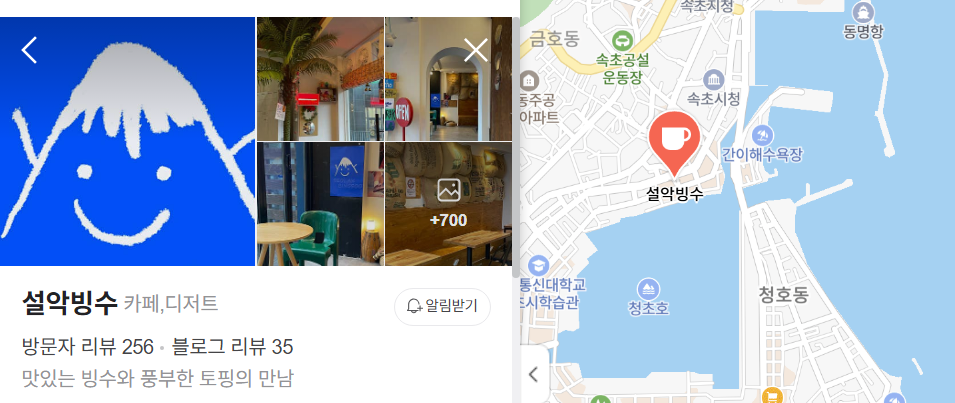Tap the 간이해수욕장 beach marker
The image size is (955, 403).
[762, 135]
